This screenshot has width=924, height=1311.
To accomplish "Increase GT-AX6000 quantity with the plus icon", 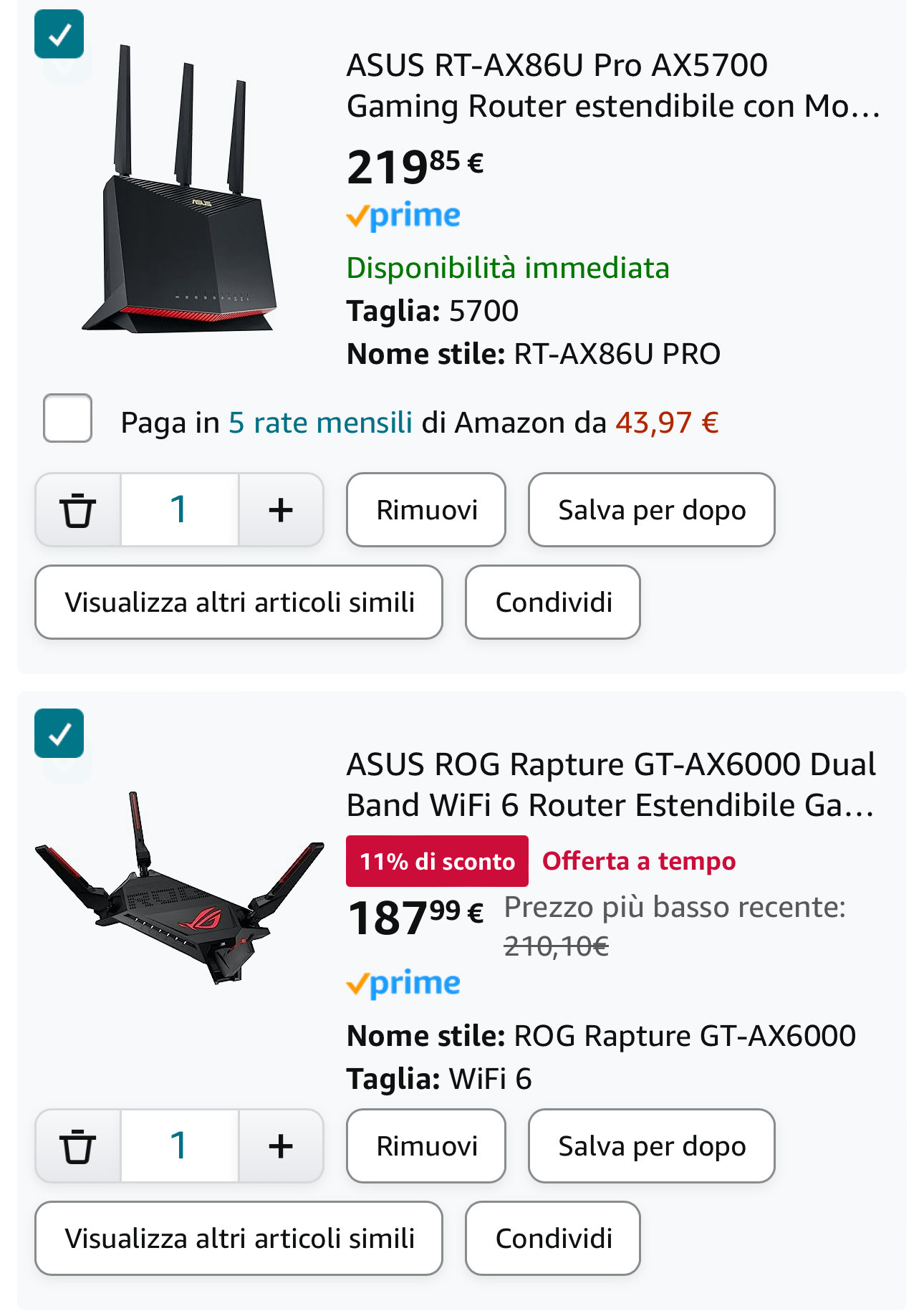I will pyautogui.click(x=281, y=1145).
